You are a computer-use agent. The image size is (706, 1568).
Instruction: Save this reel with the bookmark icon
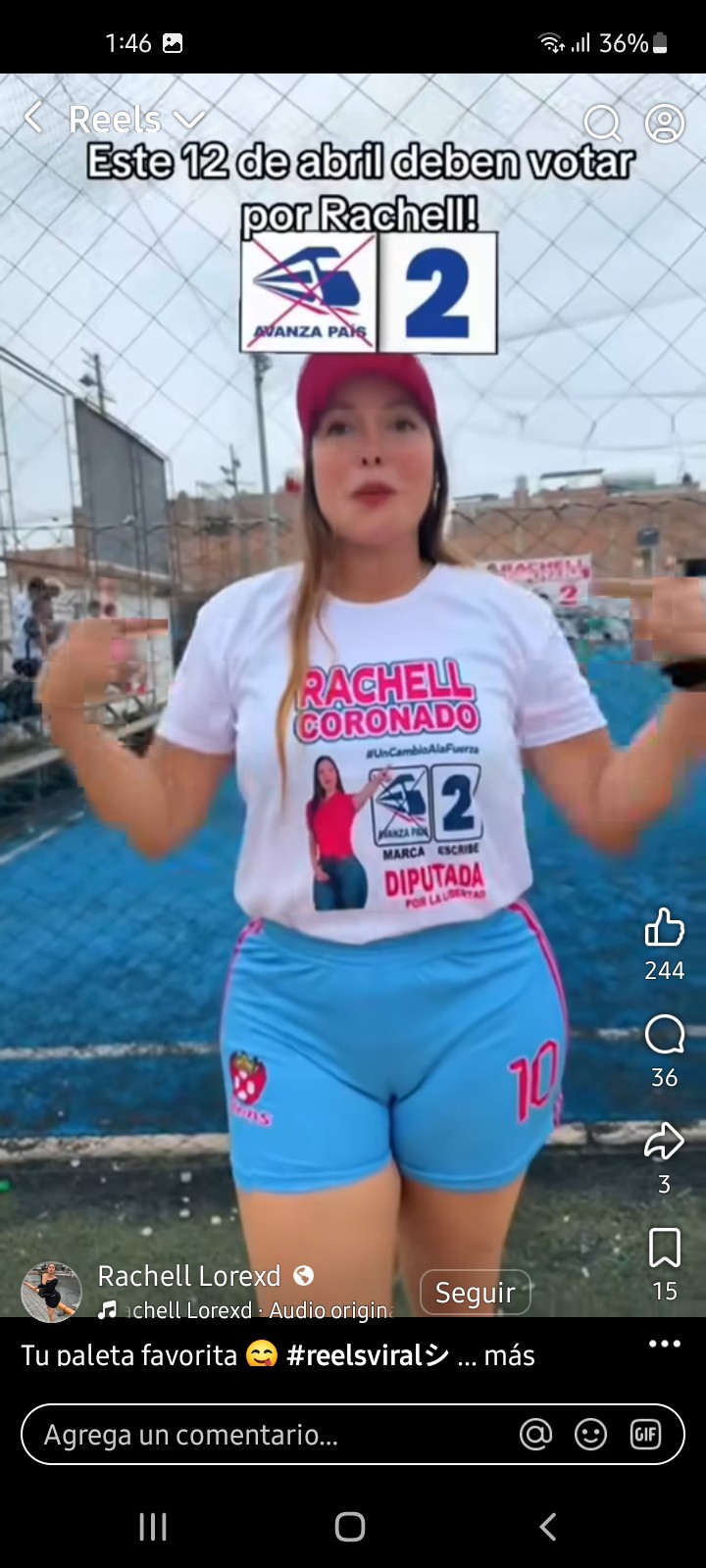664,1249
